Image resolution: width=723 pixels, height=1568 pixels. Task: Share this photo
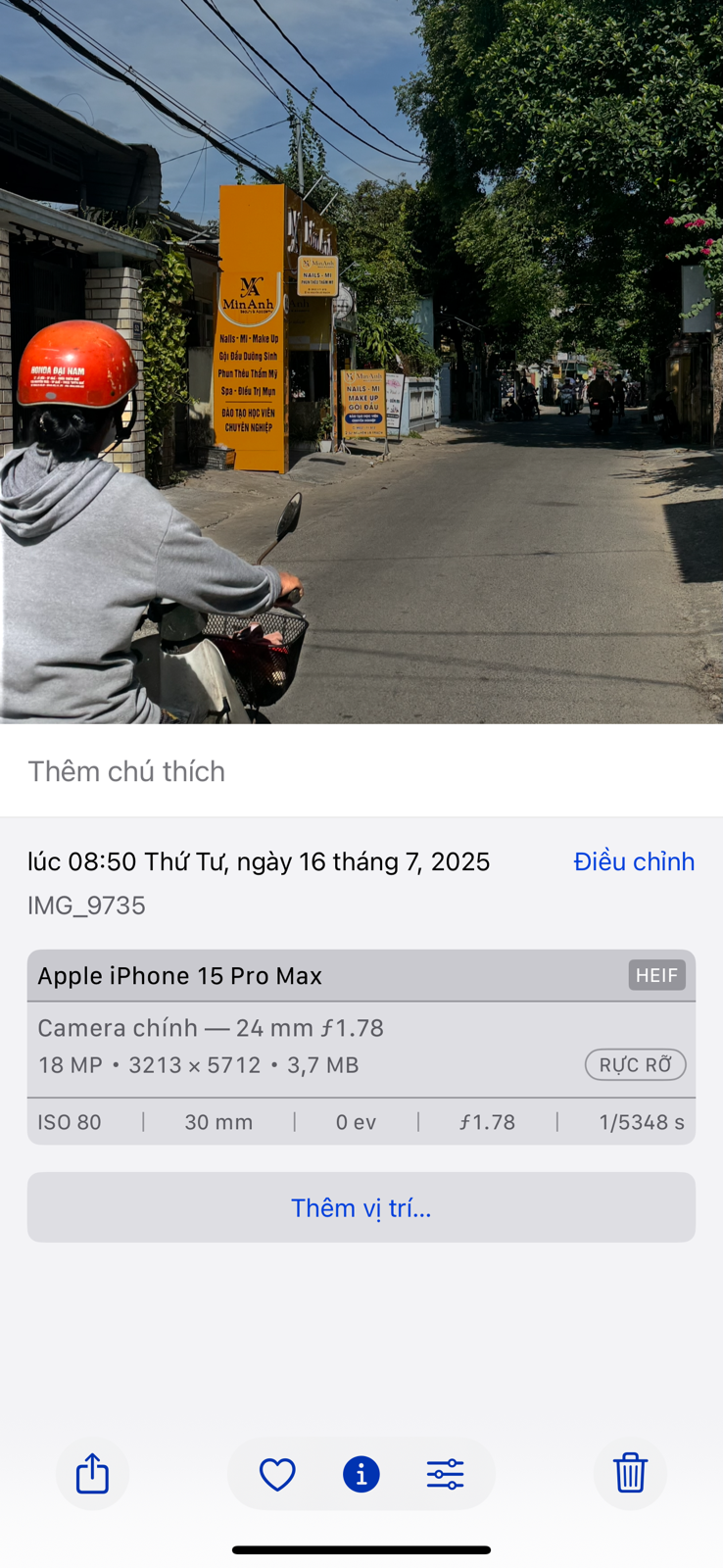pos(92,1474)
